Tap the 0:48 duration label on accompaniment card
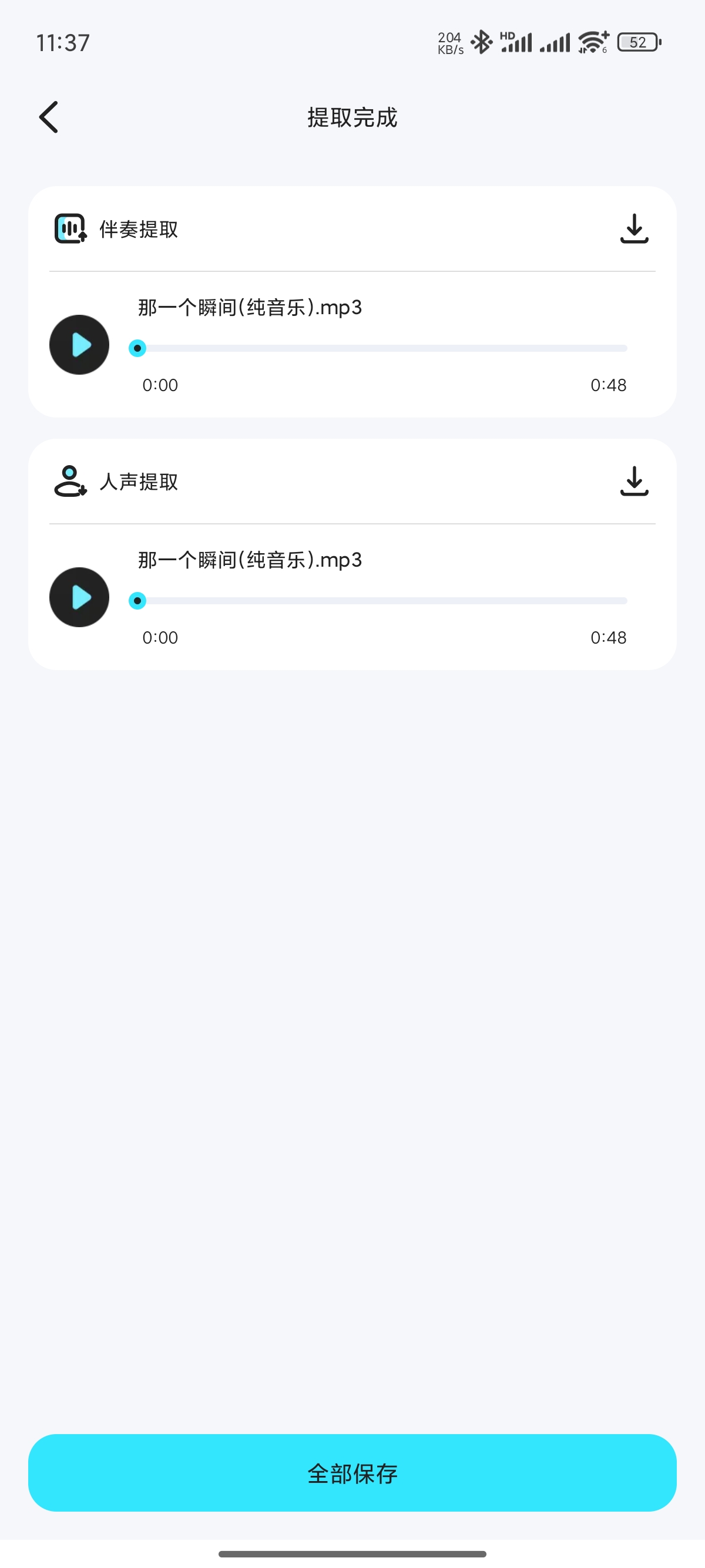This screenshot has width=705, height=1568. [x=608, y=385]
